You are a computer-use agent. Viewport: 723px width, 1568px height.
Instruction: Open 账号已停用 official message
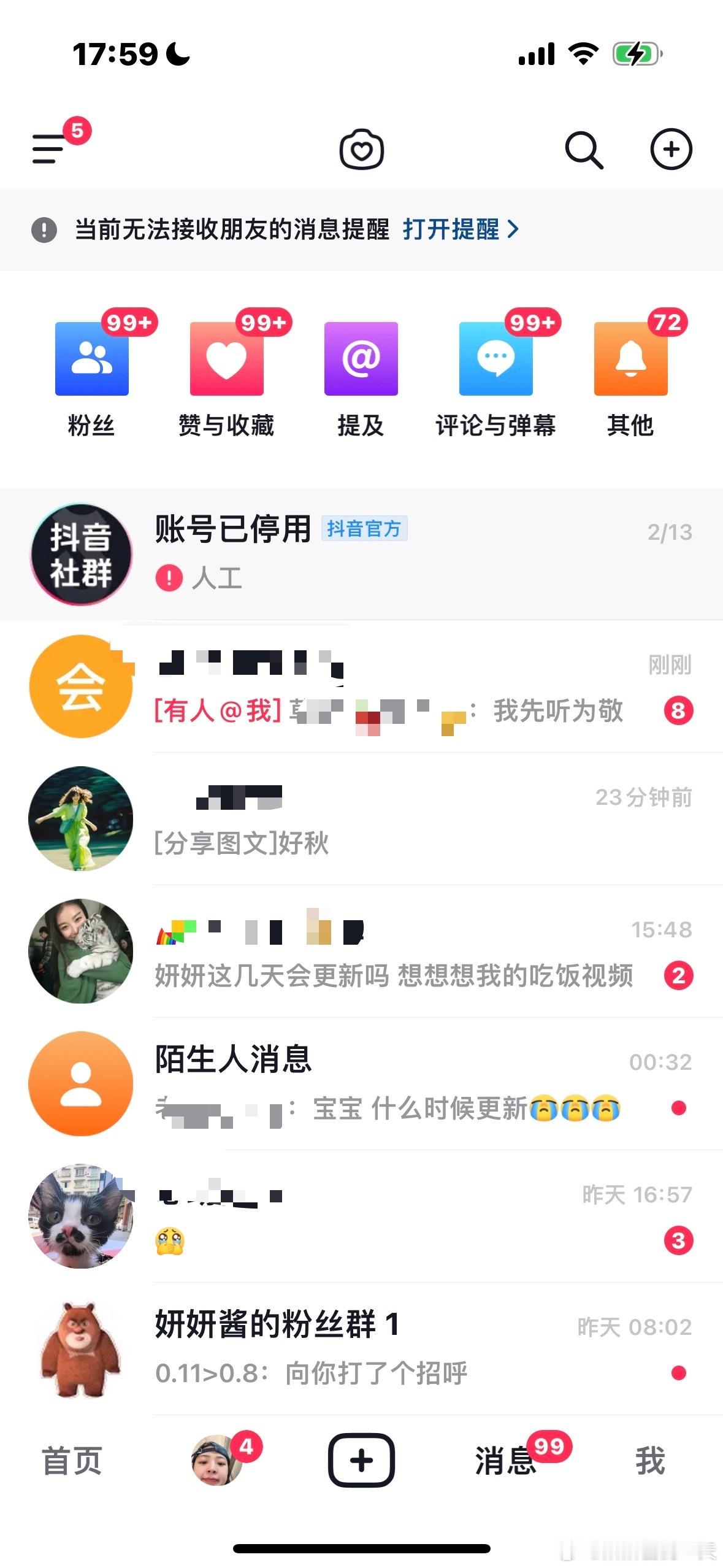click(x=362, y=553)
